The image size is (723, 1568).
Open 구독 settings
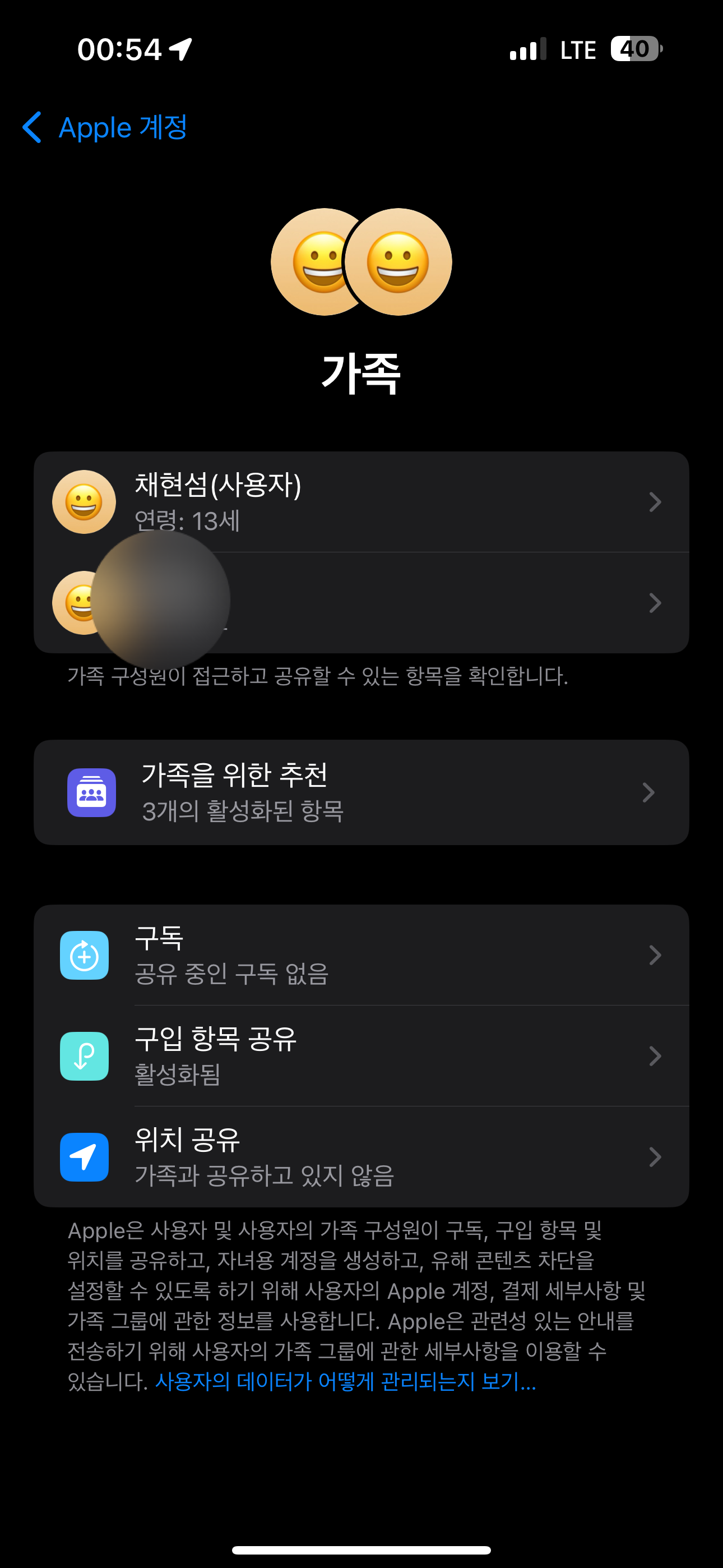tap(361, 955)
